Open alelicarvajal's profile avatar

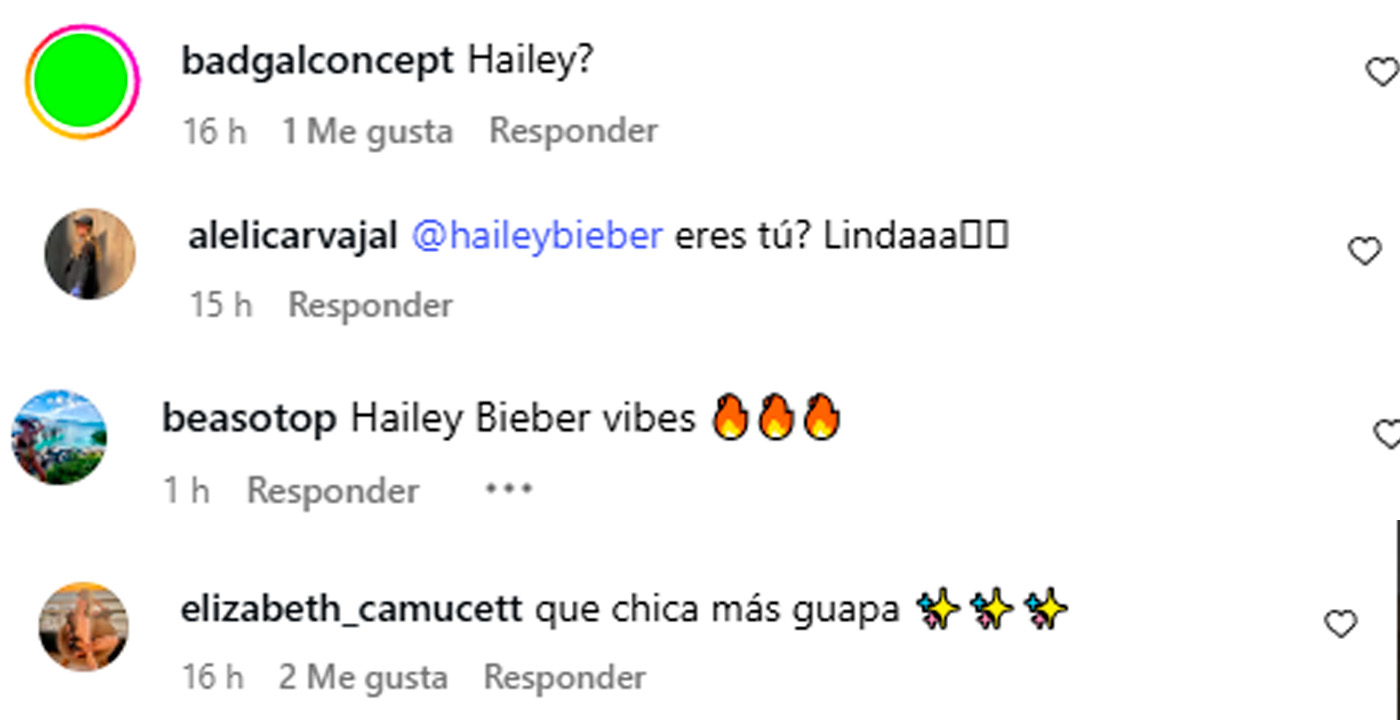coord(90,254)
